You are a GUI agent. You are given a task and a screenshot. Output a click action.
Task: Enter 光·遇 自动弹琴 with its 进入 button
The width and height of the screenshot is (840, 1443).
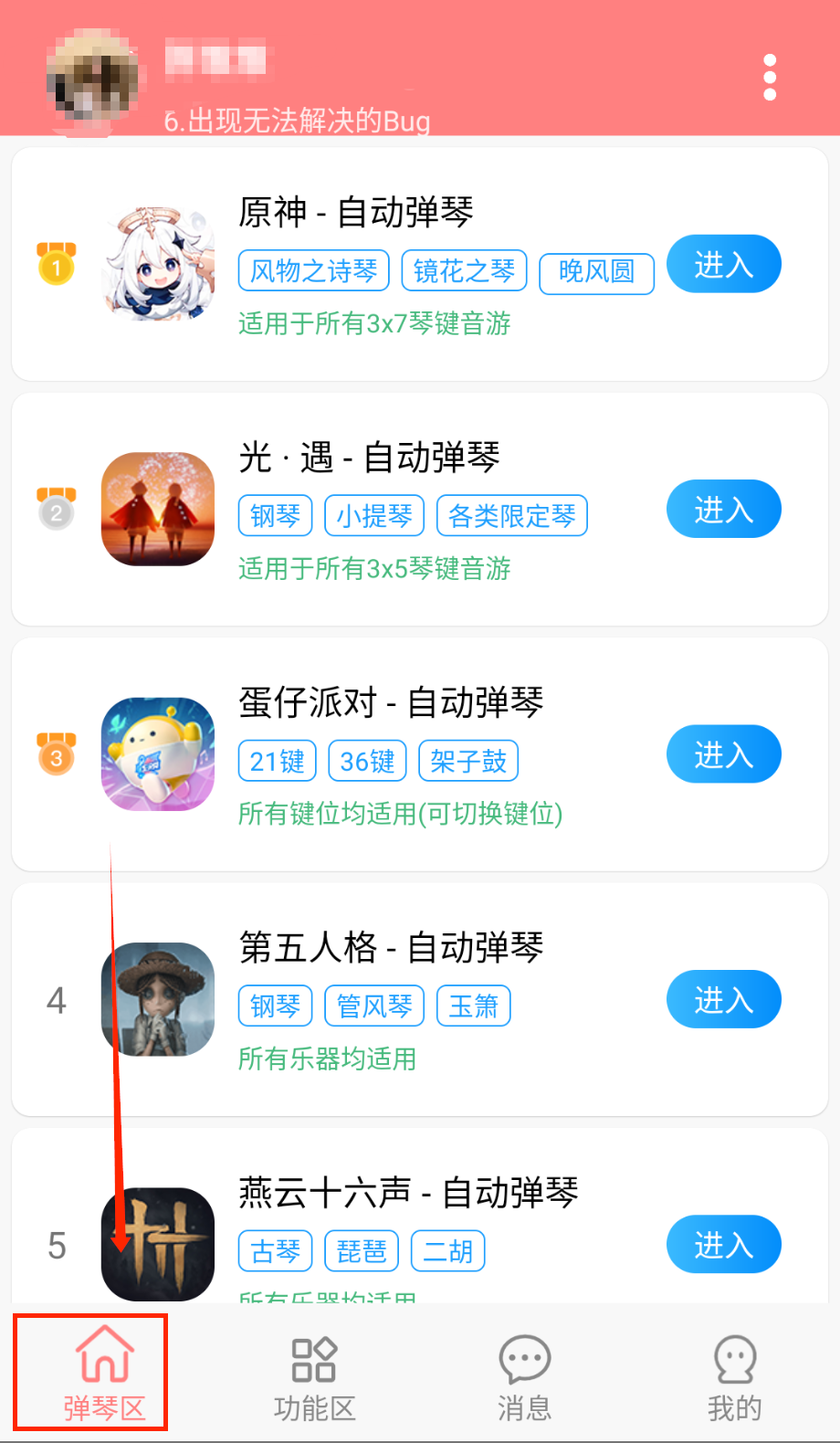click(724, 510)
